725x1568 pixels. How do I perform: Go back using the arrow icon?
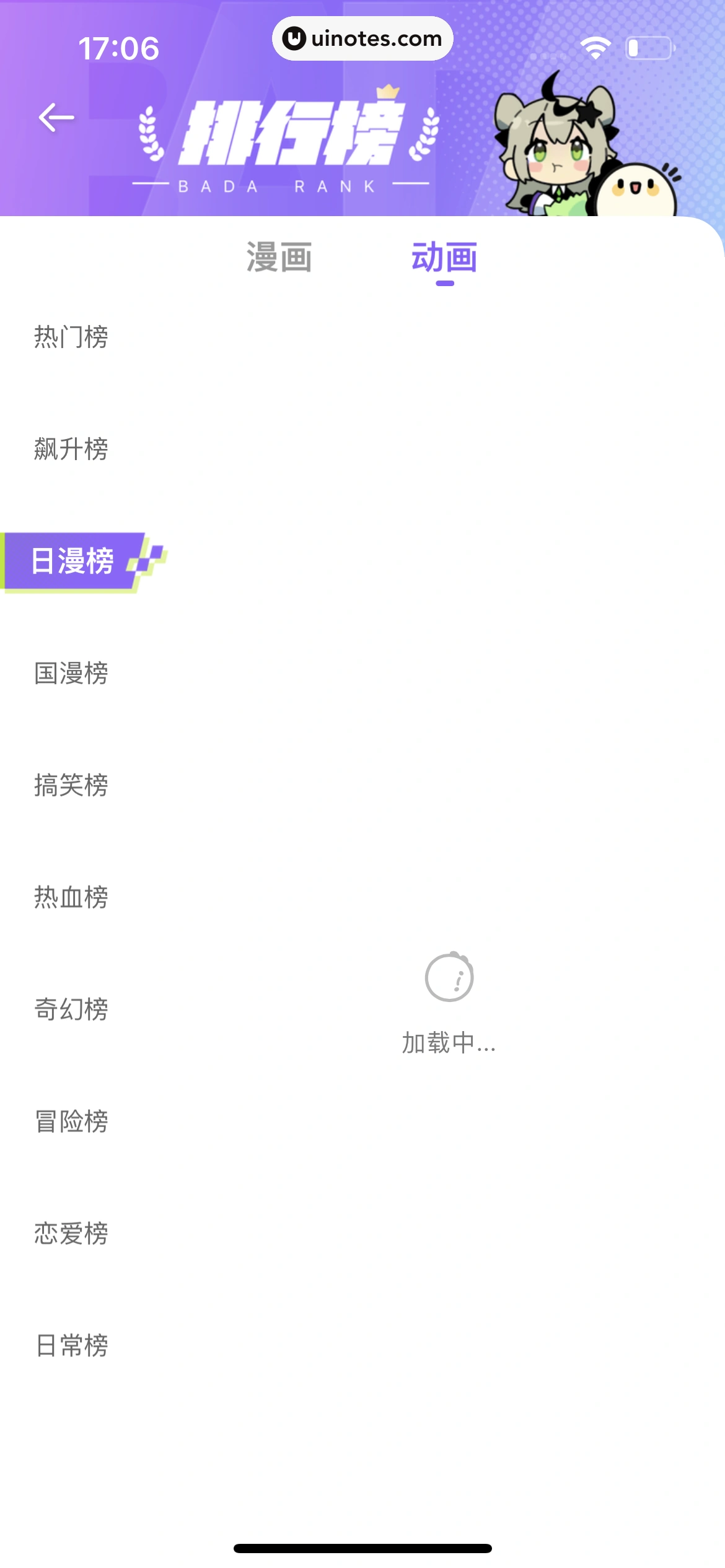tap(56, 118)
